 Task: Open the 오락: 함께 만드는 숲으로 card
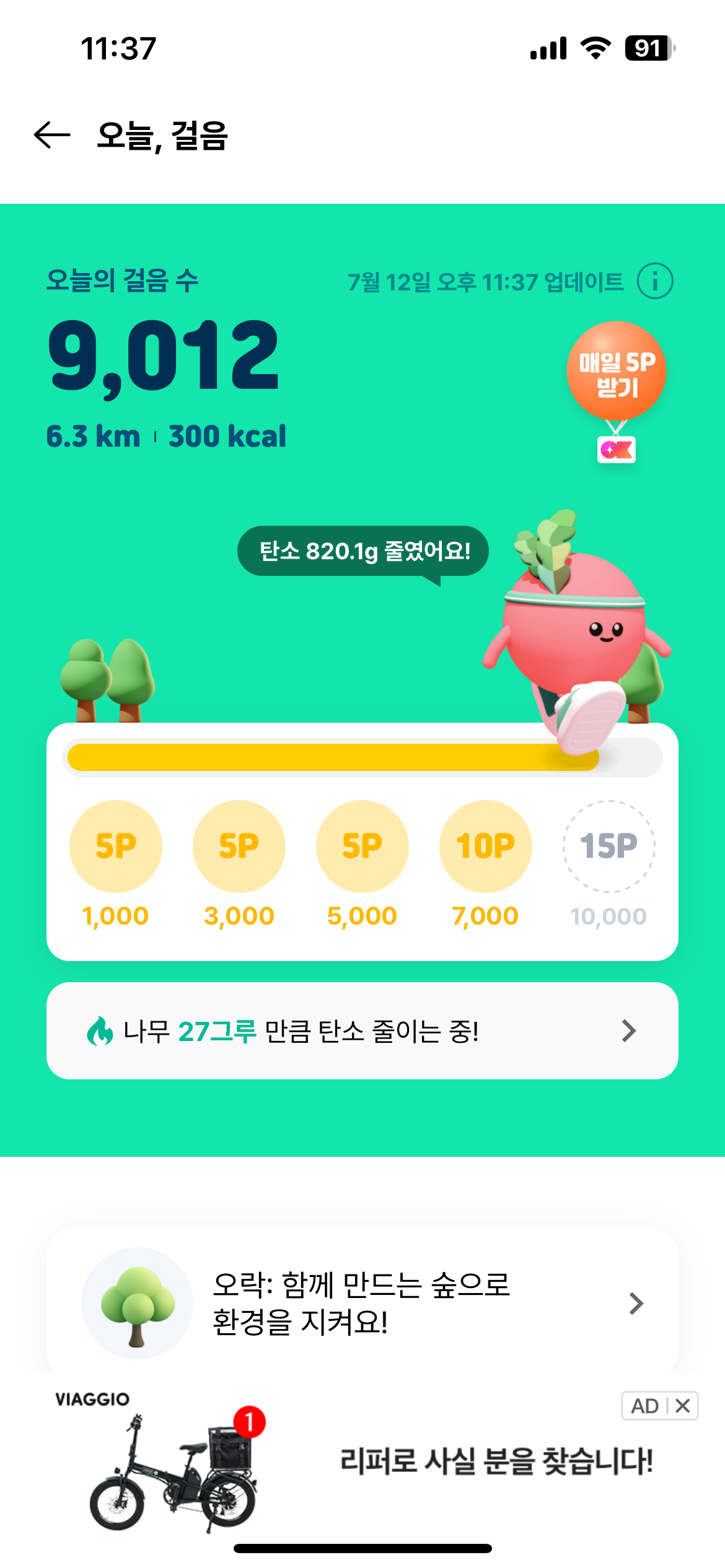(x=362, y=1303)
